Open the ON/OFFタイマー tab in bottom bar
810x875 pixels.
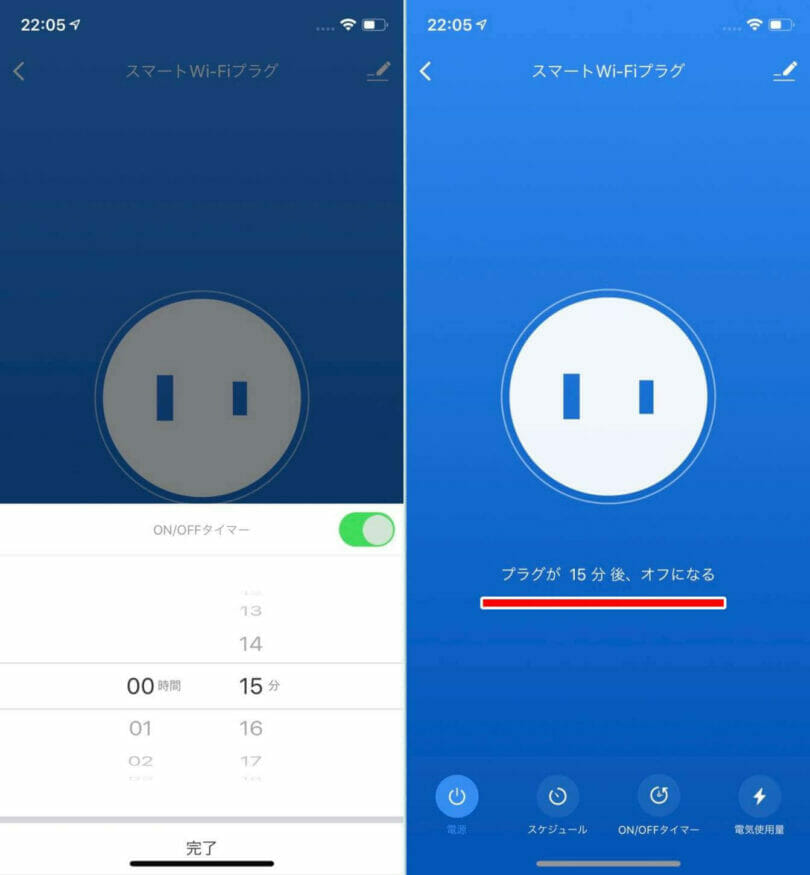659,797
